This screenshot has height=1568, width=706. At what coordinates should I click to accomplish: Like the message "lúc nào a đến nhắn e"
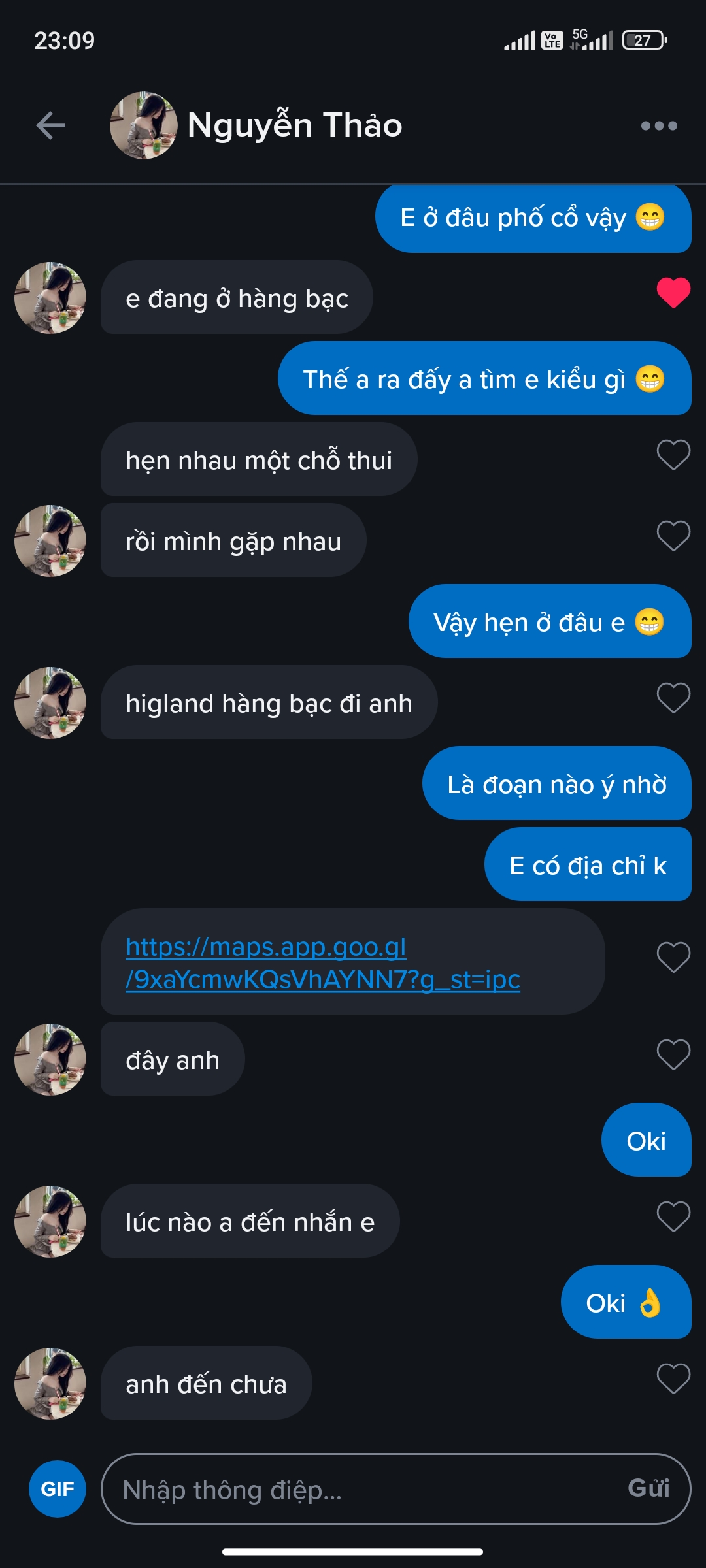[x=673, y=1217]
